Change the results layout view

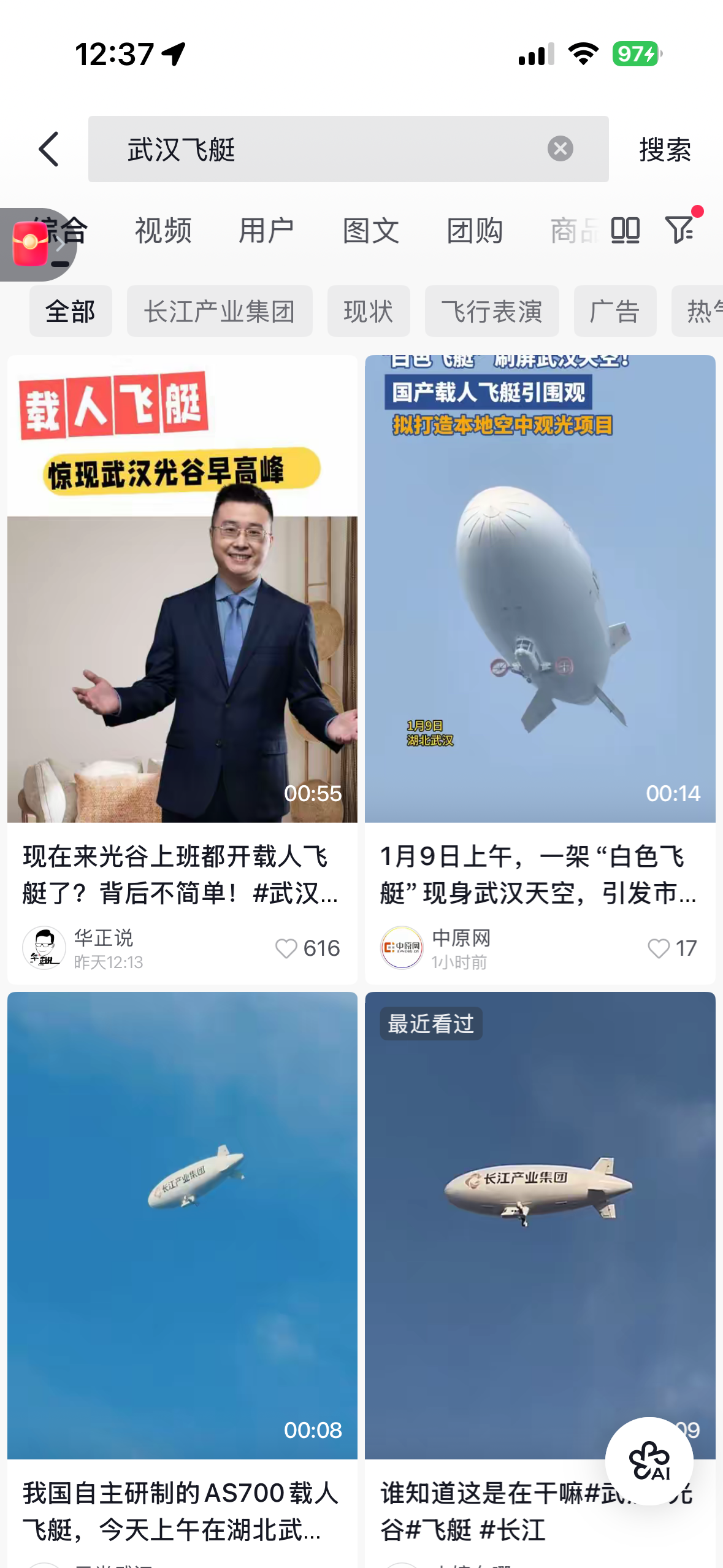pos(625,231)
